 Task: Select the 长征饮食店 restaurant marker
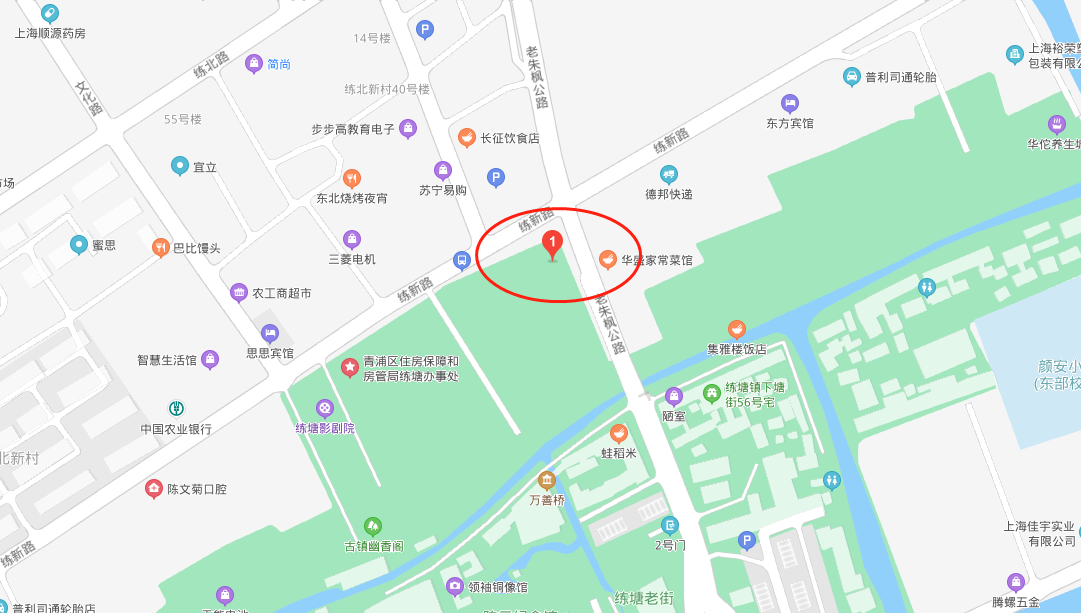point(466,138)
